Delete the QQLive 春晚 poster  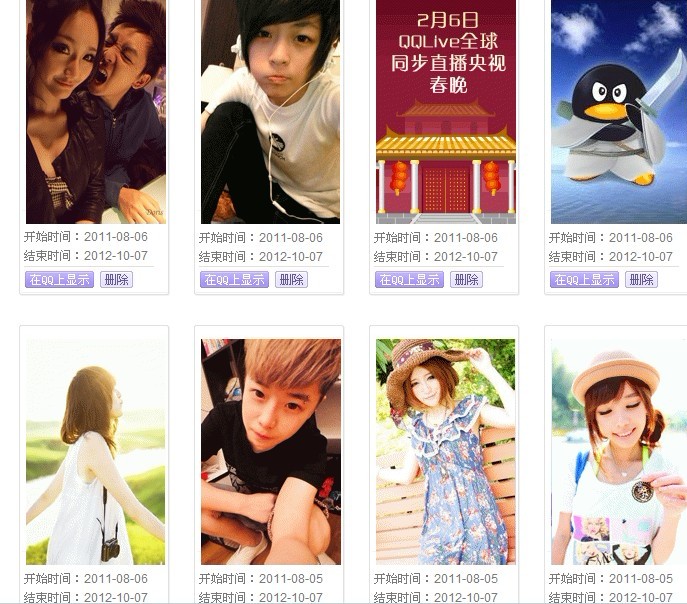(466, 280)
